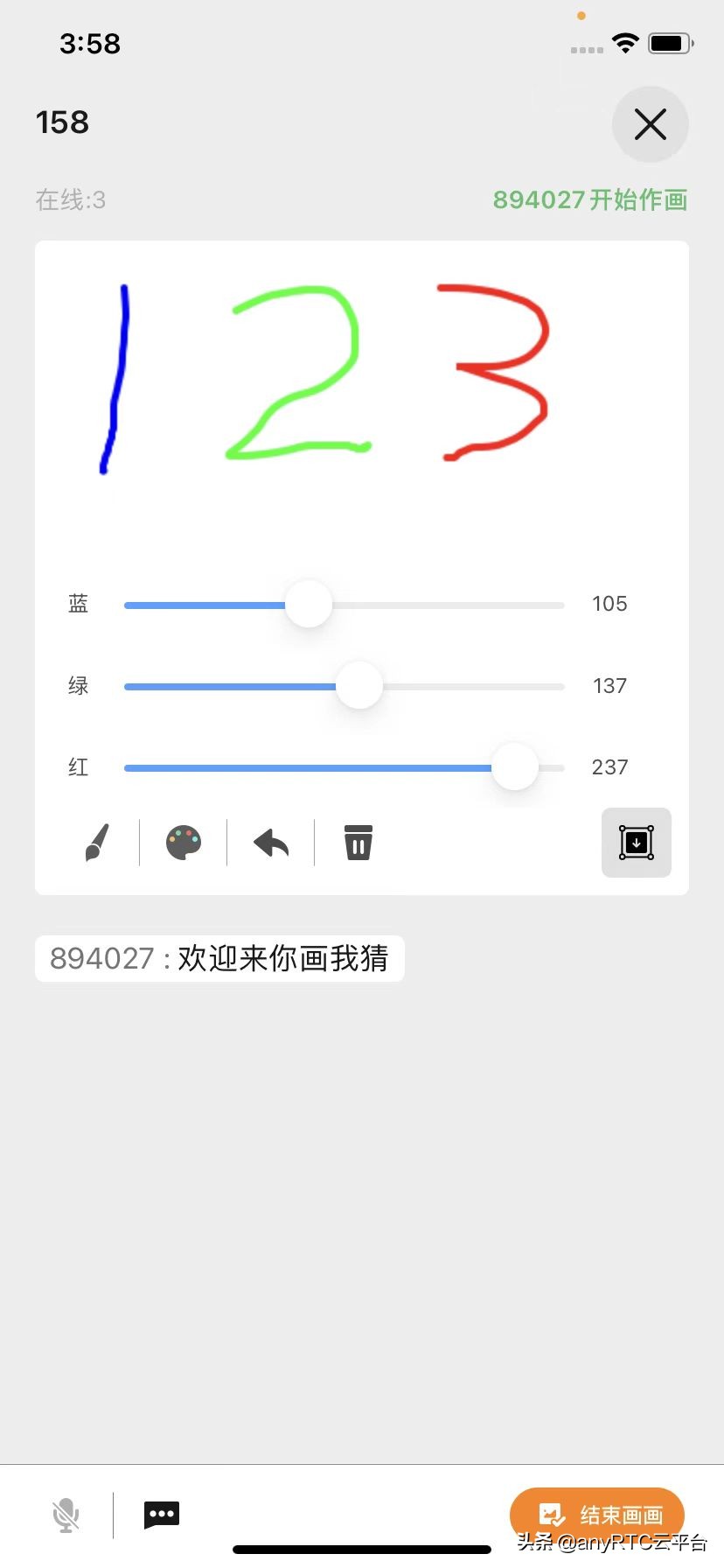Tap the chat message from 894027

[219, 958]
